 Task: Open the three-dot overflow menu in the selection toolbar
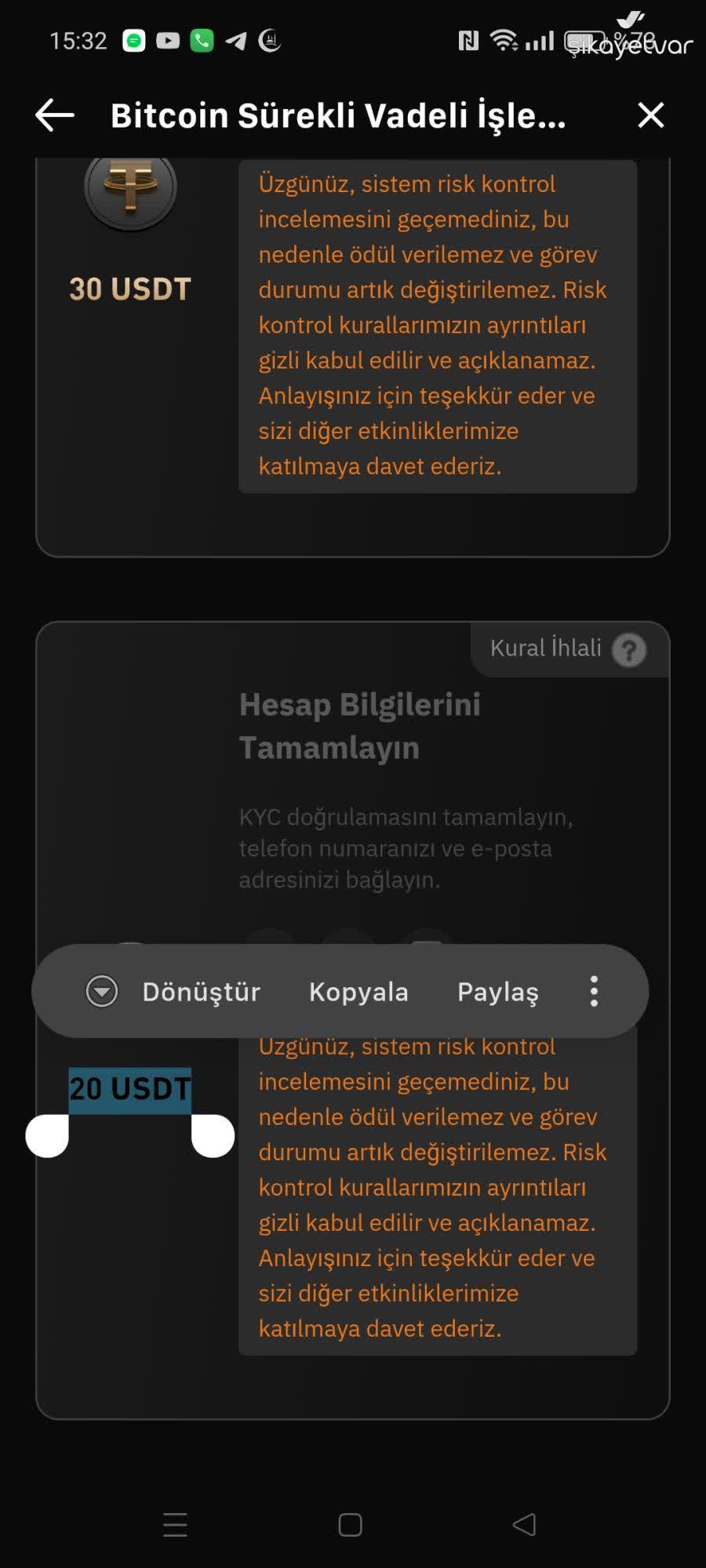click(x=594, y=991)
